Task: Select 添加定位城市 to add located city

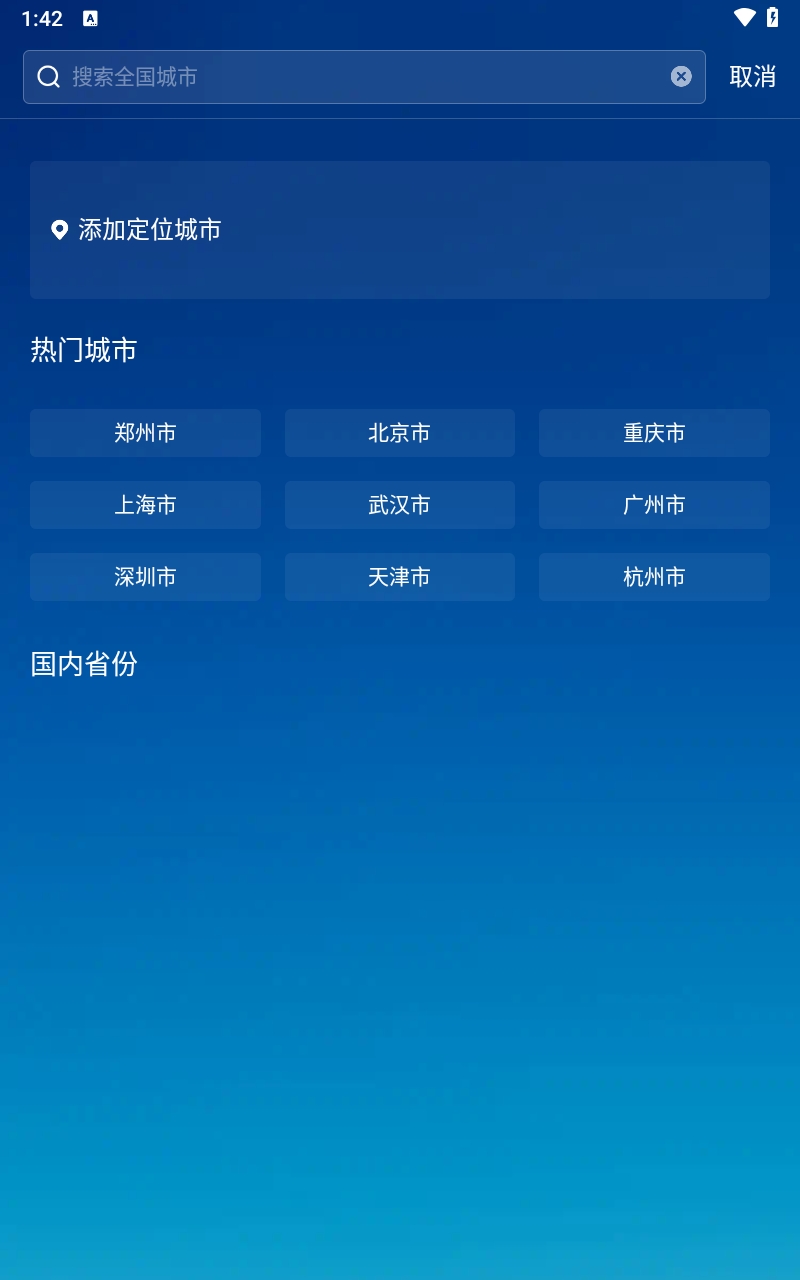Action: (150, 230)
